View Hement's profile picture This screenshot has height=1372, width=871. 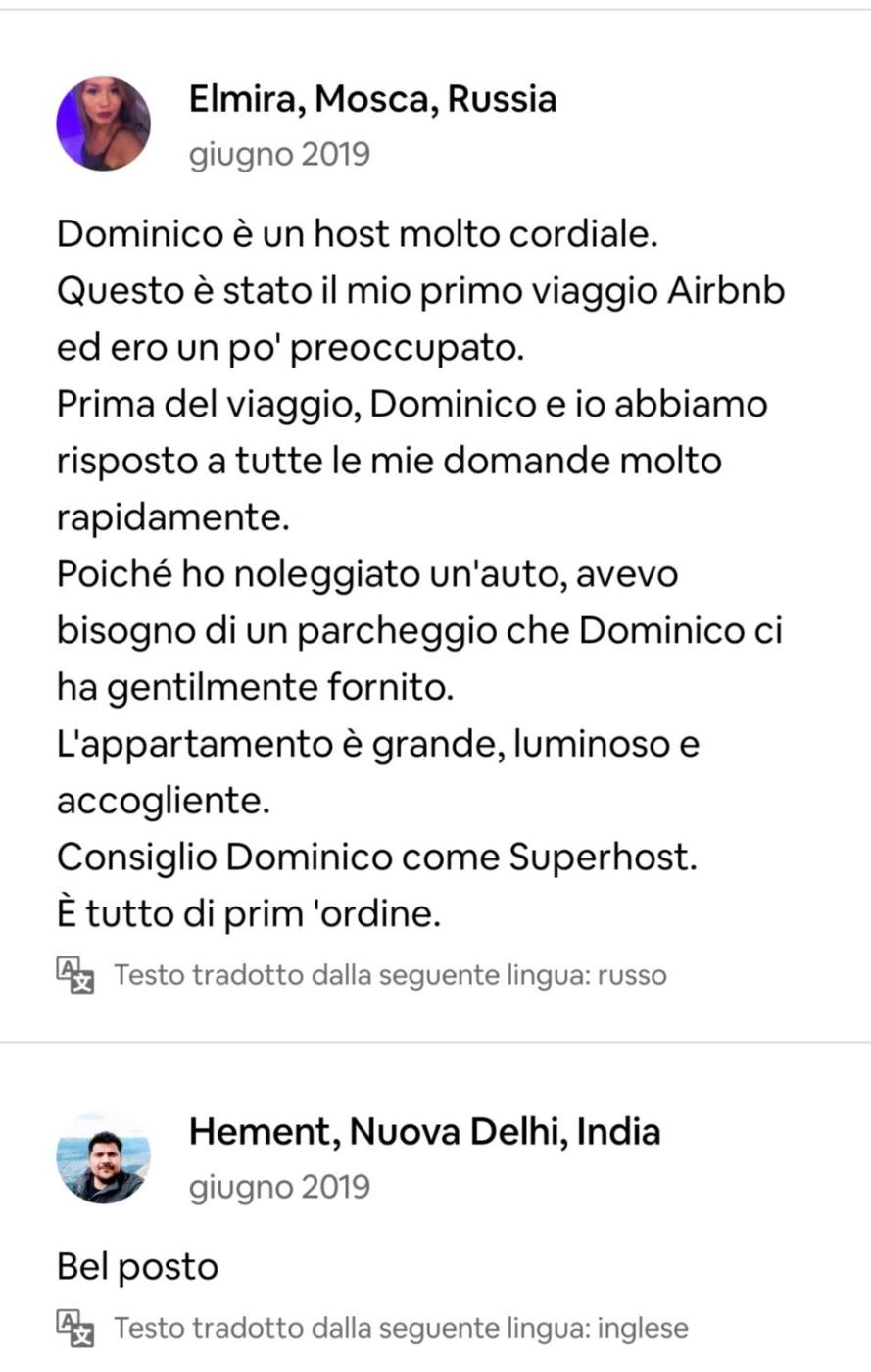[103, 1157]
